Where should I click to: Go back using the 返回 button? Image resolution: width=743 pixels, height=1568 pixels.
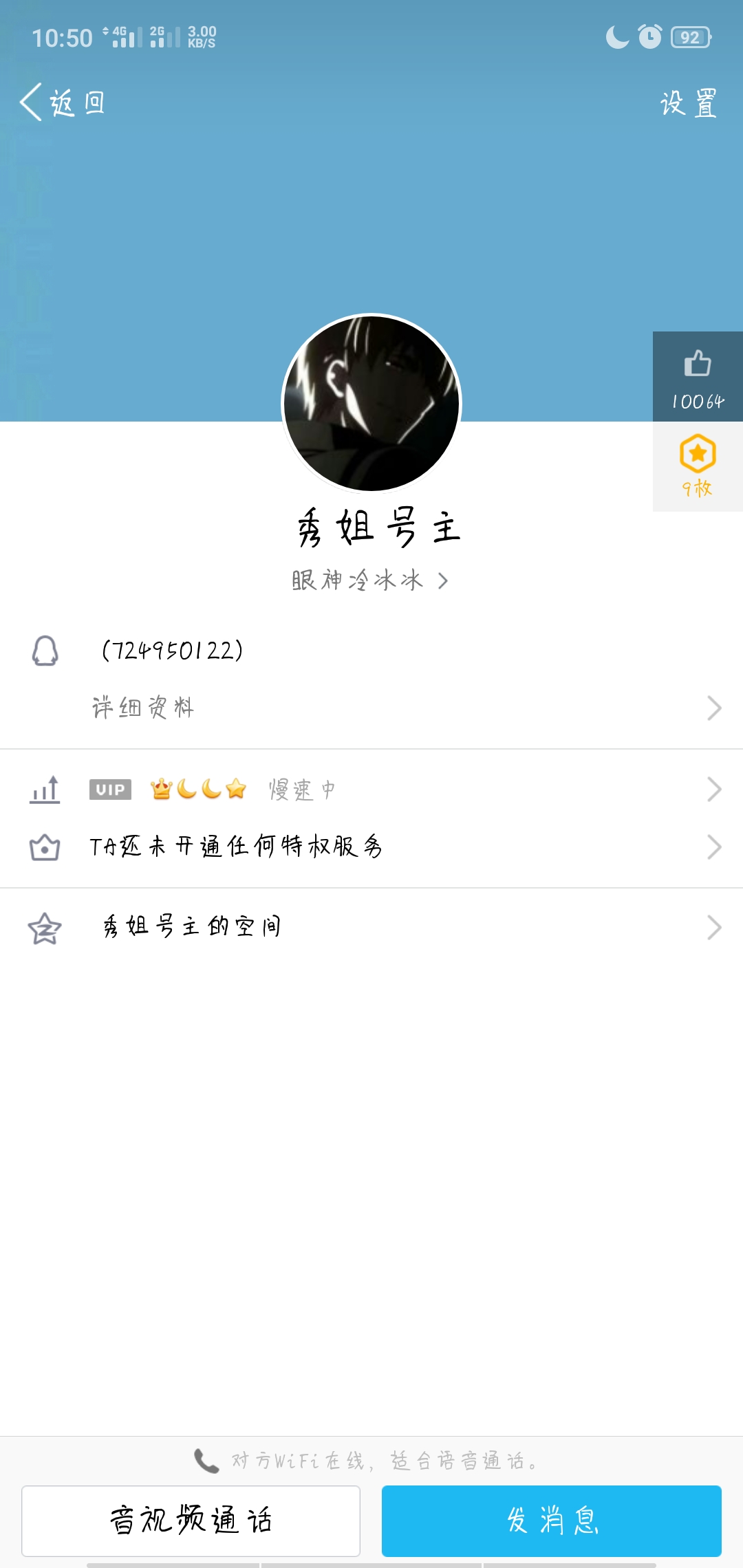tap(62, 103)
